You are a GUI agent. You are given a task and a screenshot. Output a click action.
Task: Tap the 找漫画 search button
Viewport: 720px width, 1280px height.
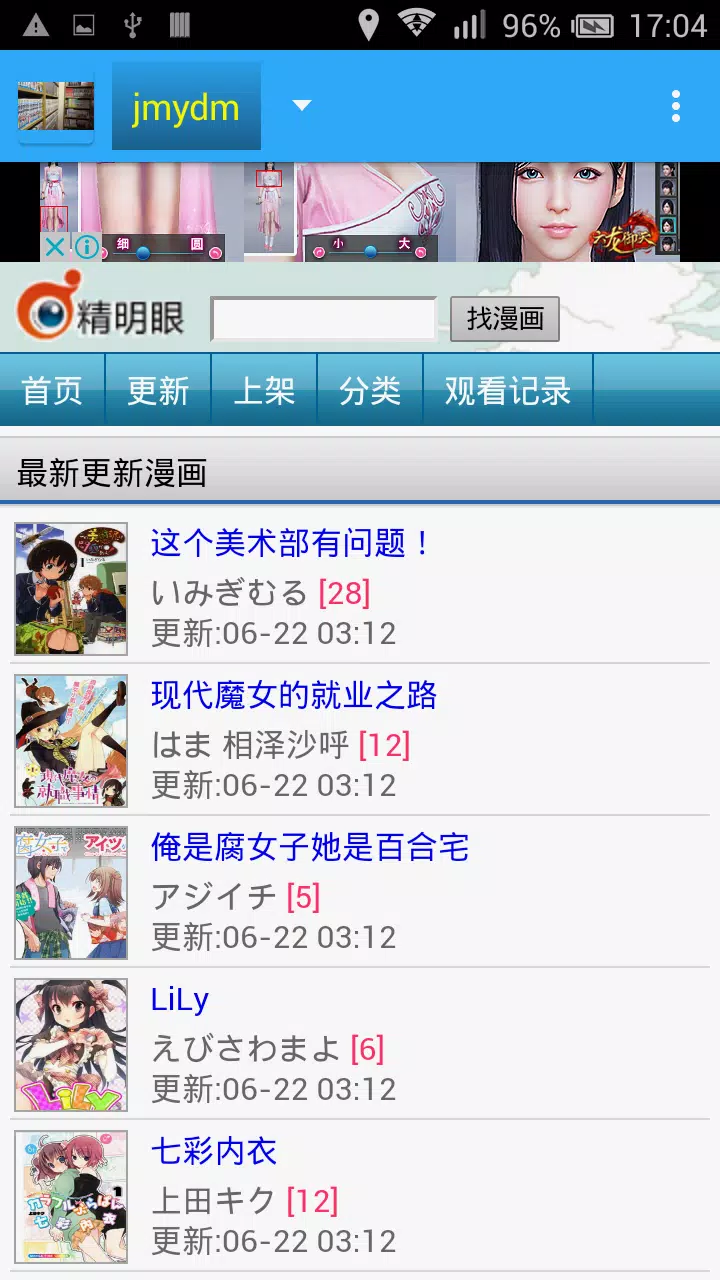505,320
